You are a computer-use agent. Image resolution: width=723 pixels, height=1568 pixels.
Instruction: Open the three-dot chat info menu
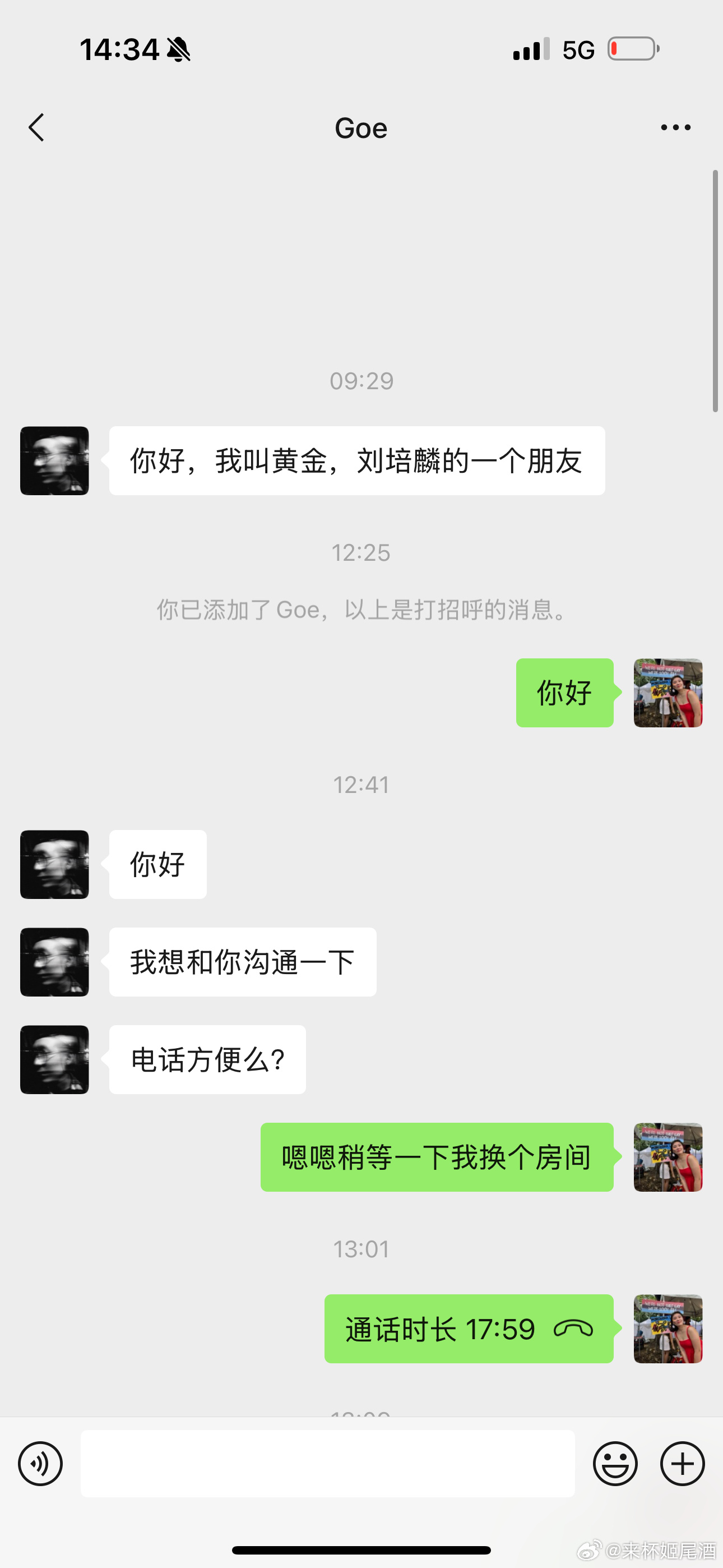click(675, 128)
